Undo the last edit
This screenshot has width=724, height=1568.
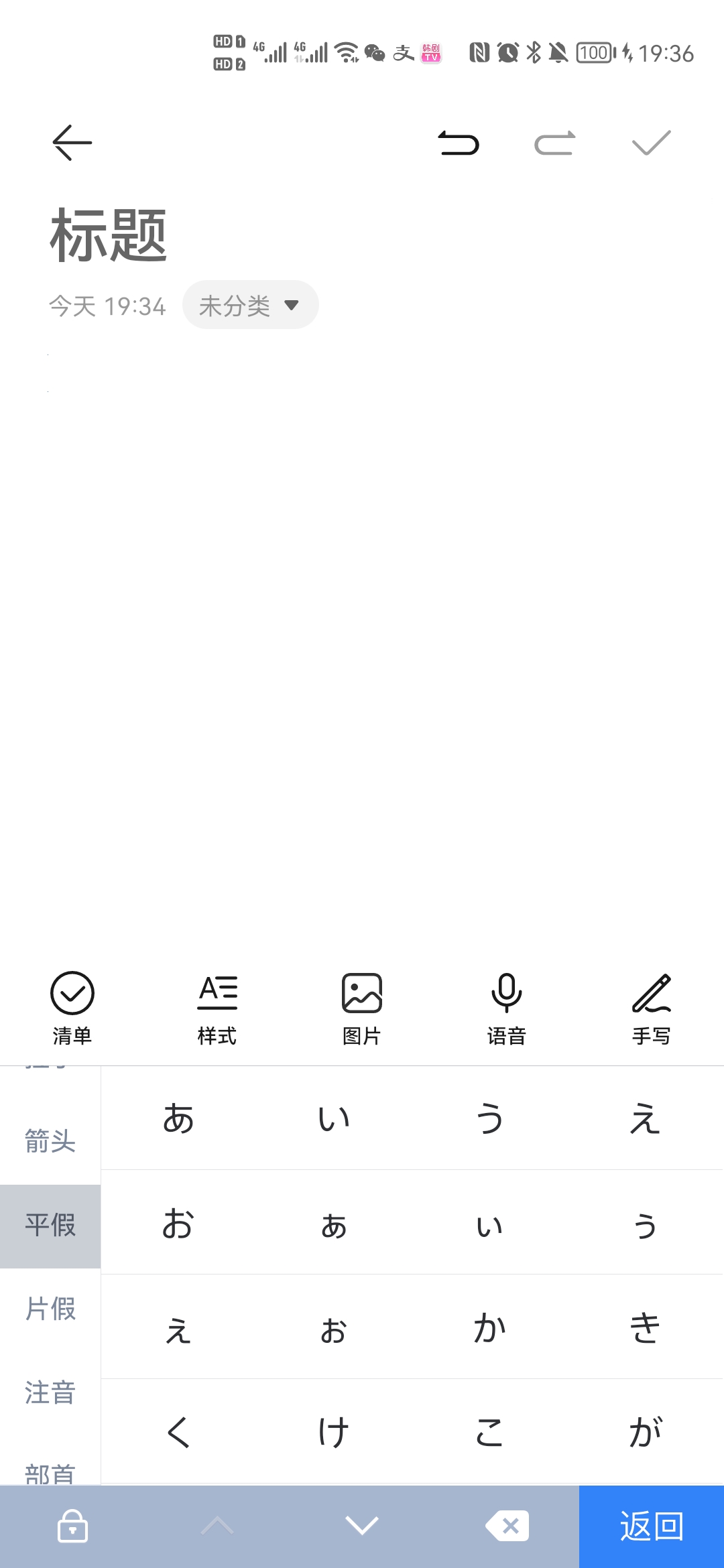459,143
